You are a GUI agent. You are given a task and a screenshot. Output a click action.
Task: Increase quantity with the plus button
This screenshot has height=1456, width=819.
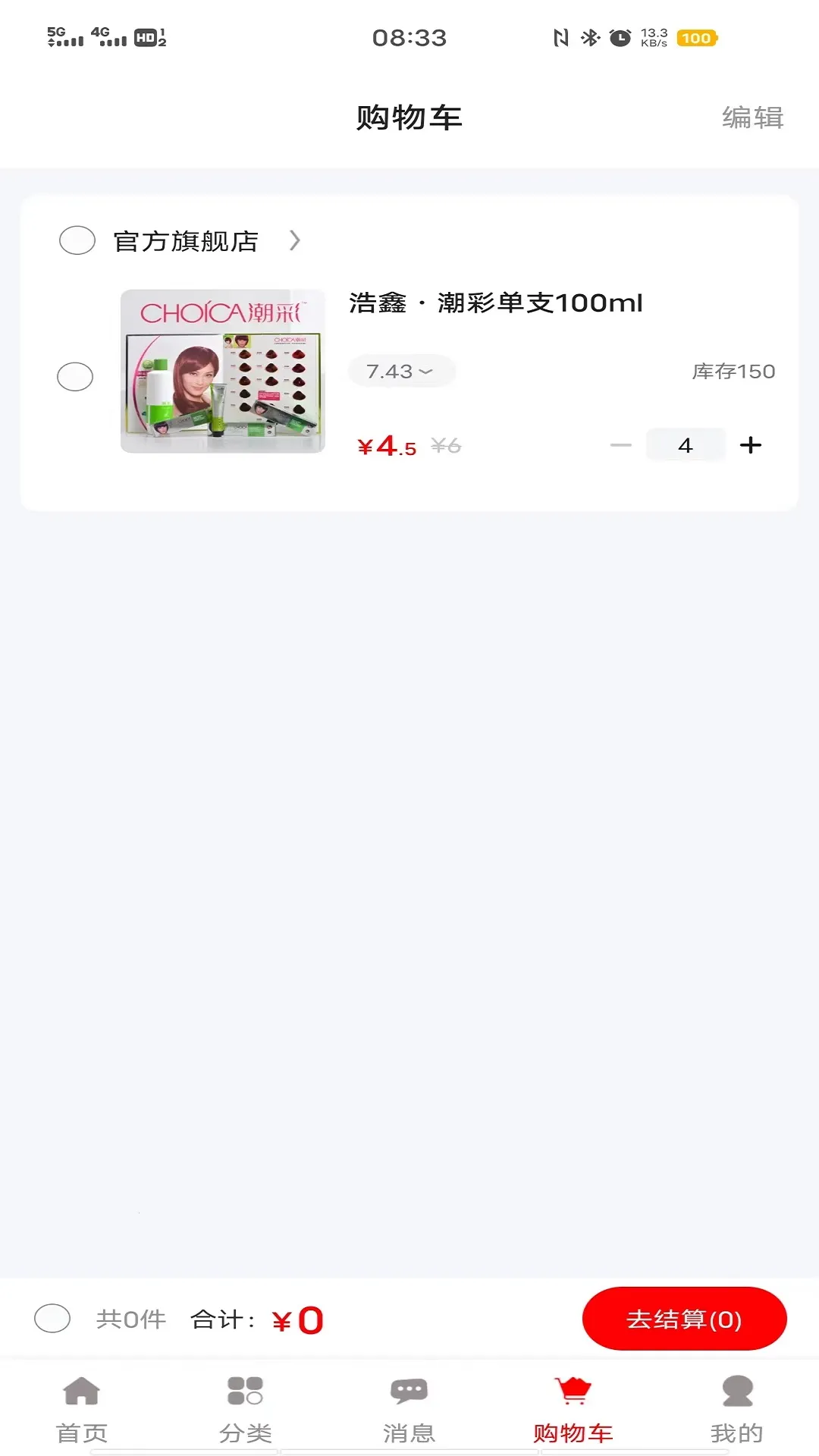pyautogui.click(x=750, y=445)
